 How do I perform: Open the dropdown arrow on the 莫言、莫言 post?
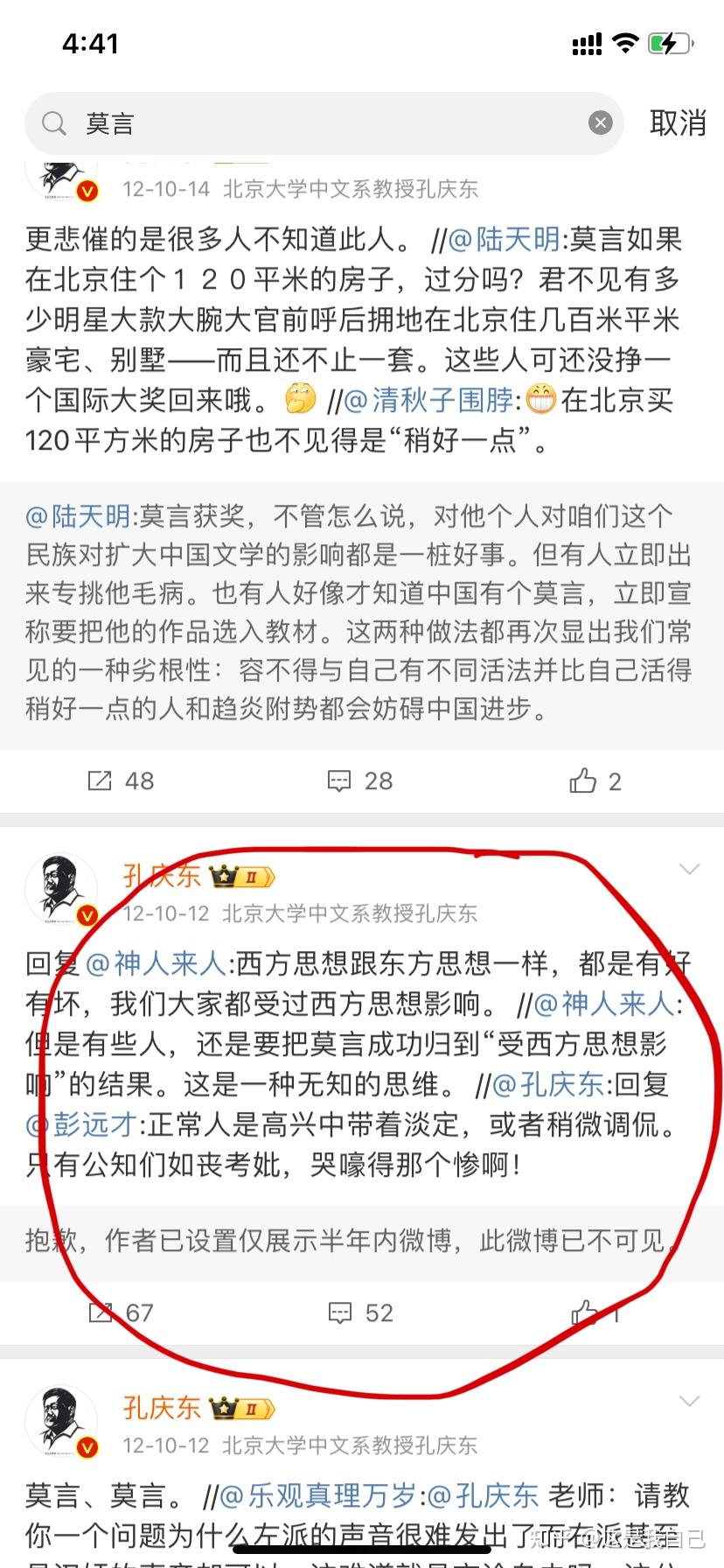[x=690, y=1401]
